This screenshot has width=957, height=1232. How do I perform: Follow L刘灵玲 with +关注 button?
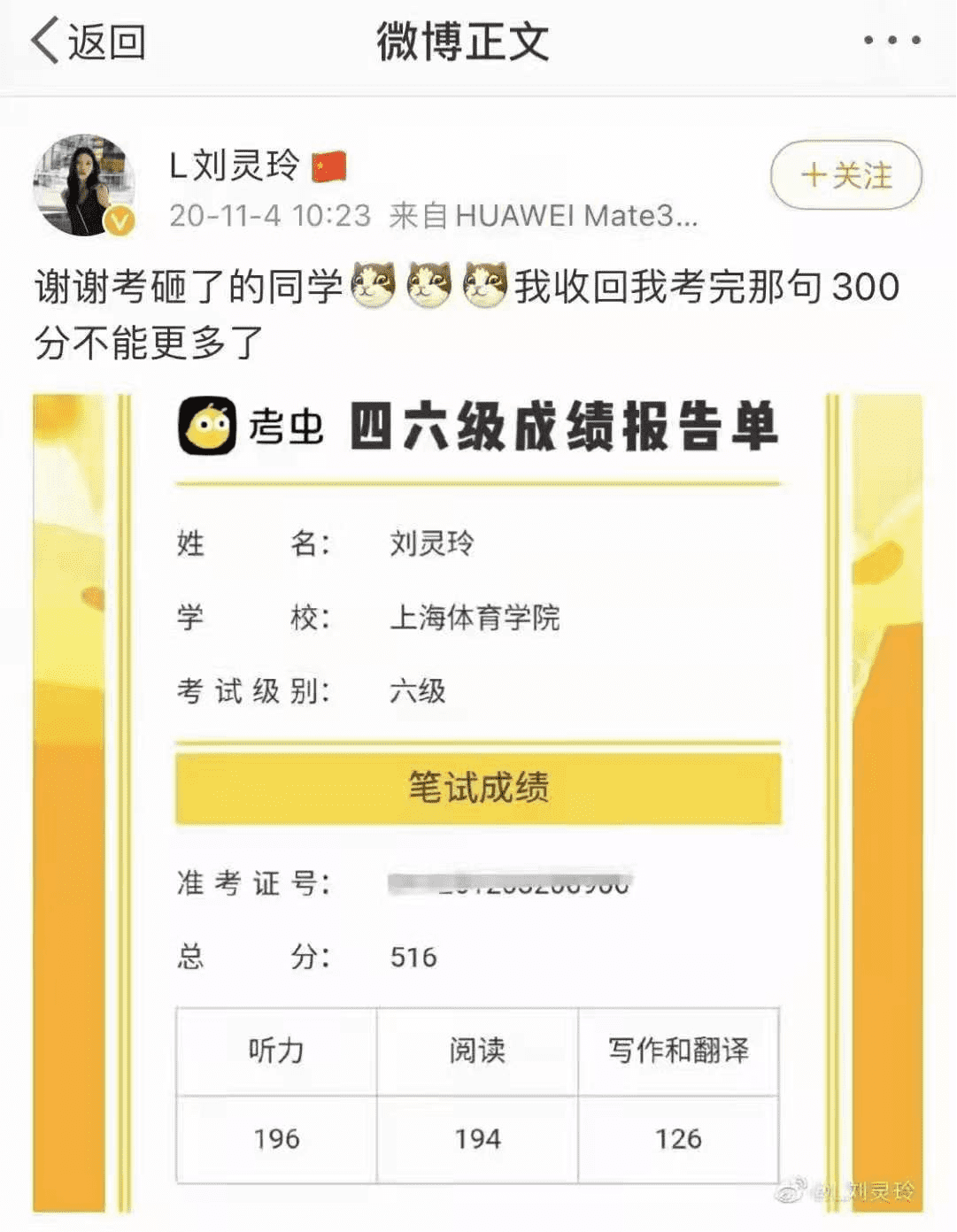click(845, 175)
